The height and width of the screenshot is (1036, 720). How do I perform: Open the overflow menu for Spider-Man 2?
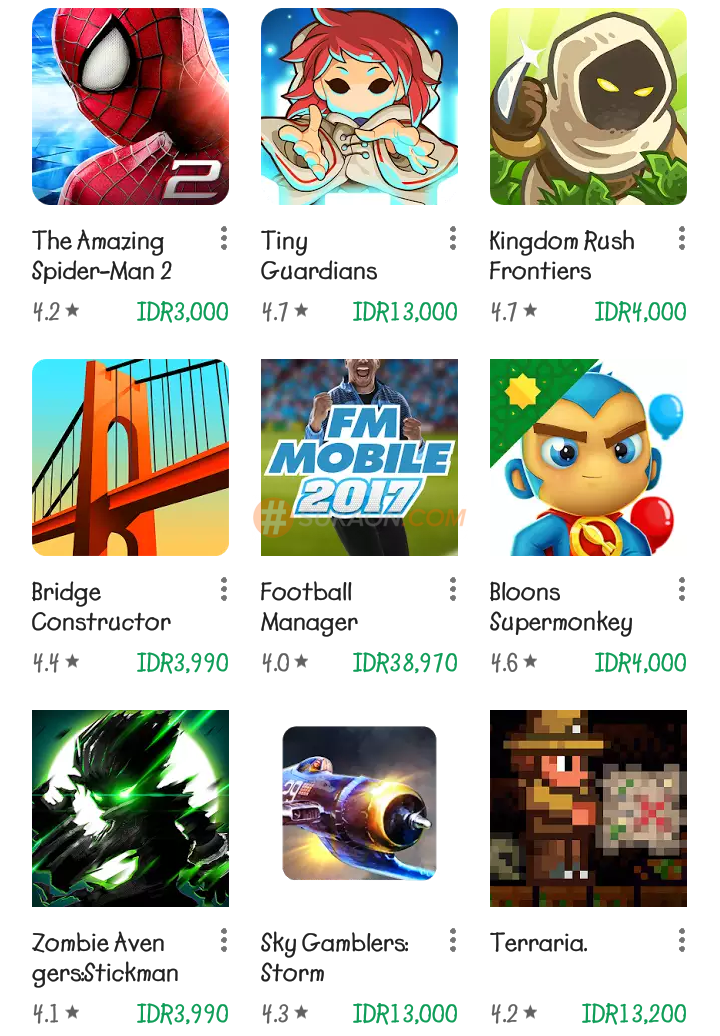click(x=224, y=238)
